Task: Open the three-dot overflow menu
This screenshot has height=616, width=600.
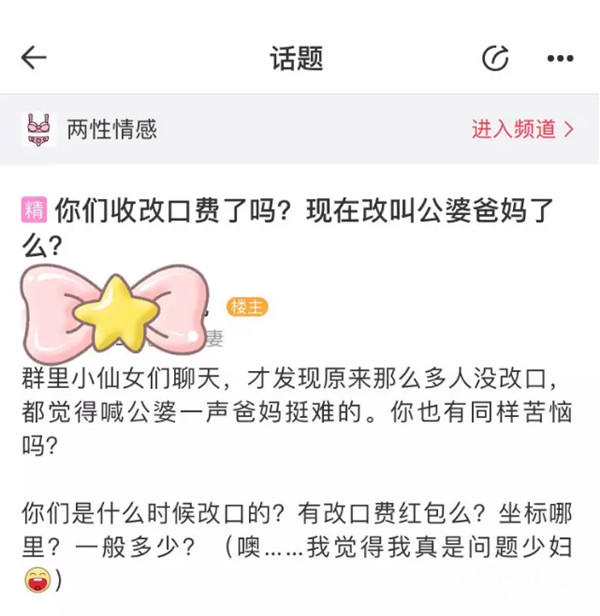Action: [560, 58]
